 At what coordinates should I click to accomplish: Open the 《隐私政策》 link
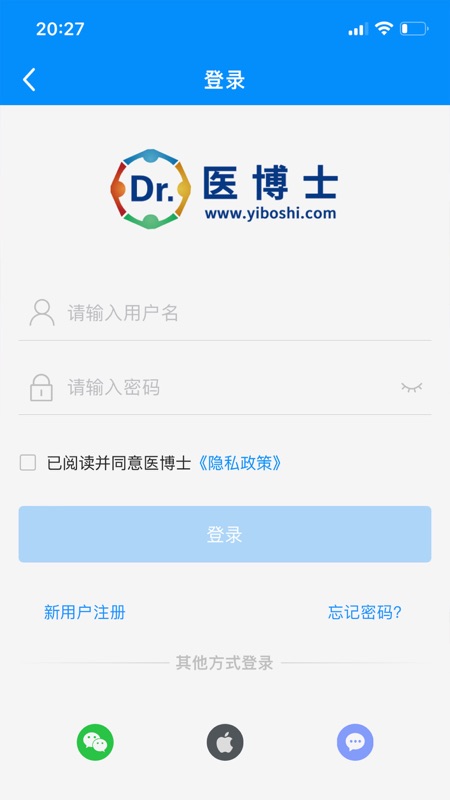point(239,463)
